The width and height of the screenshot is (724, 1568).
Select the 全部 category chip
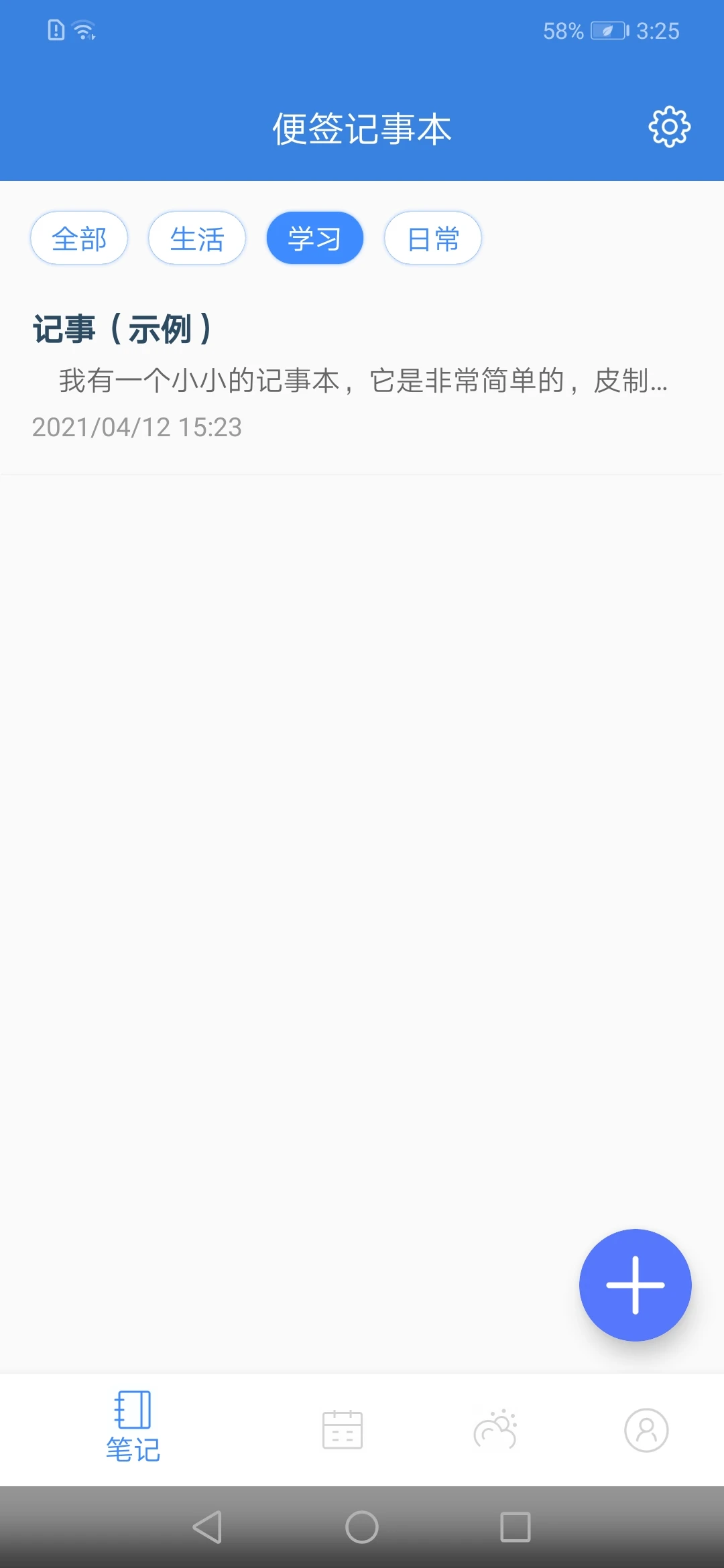tap(79, 239)
